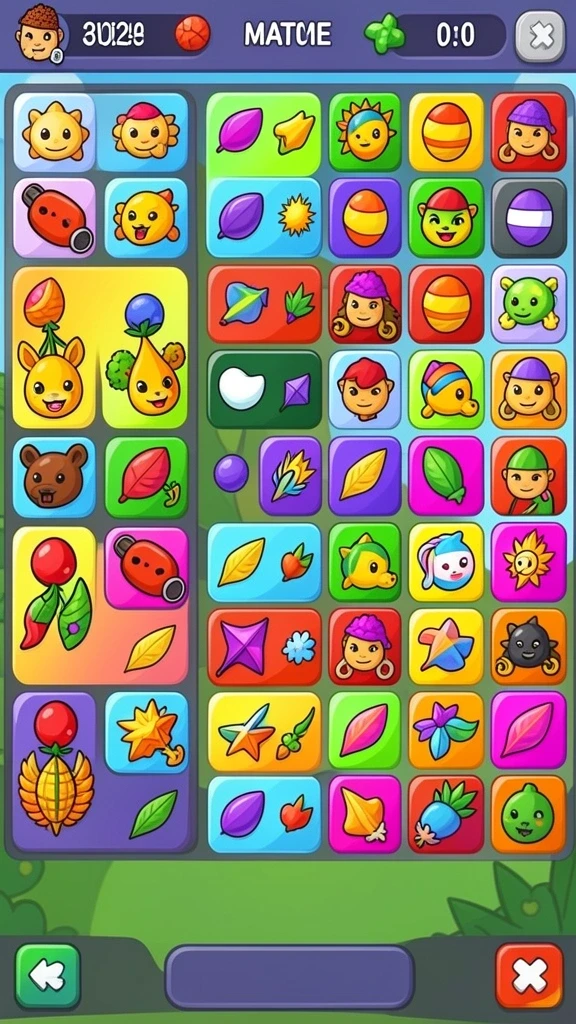Select the green frog face on lavender tile
The width and height of the screenshot is (576, 1024).
[528, 304]
